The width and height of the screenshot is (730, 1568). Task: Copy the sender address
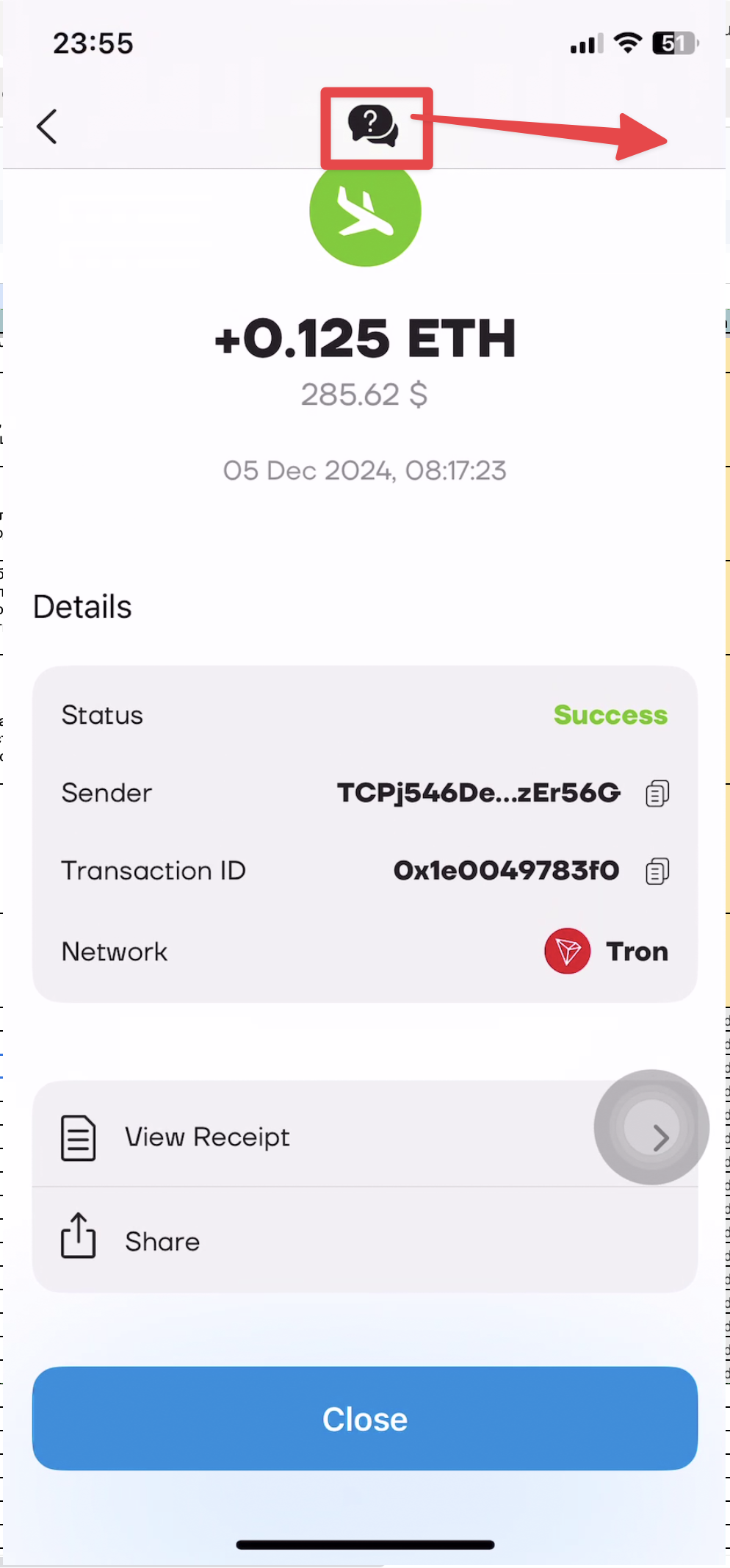tap(657, 794)
